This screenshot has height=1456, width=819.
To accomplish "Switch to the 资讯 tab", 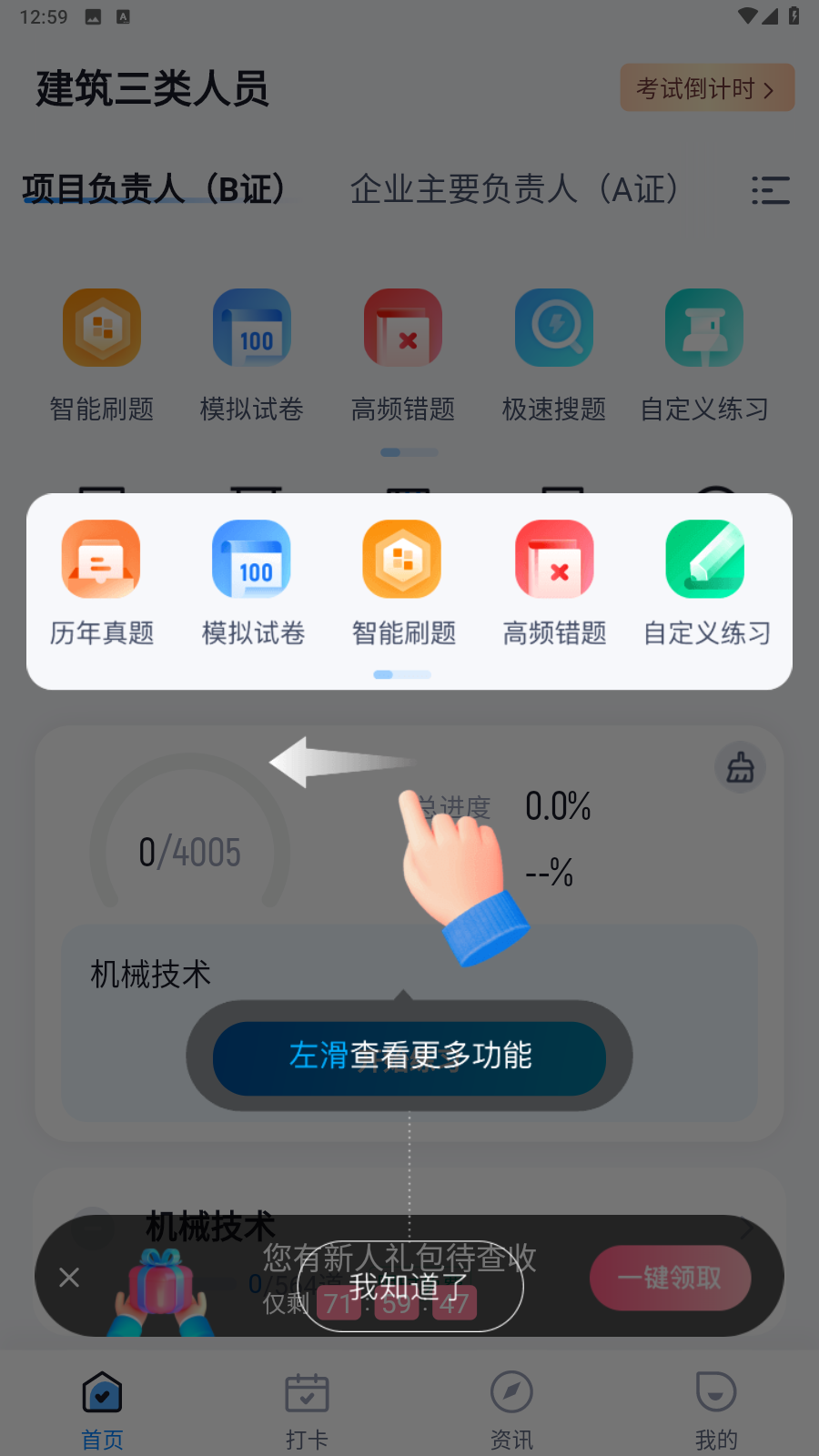I will point(511,1410).
